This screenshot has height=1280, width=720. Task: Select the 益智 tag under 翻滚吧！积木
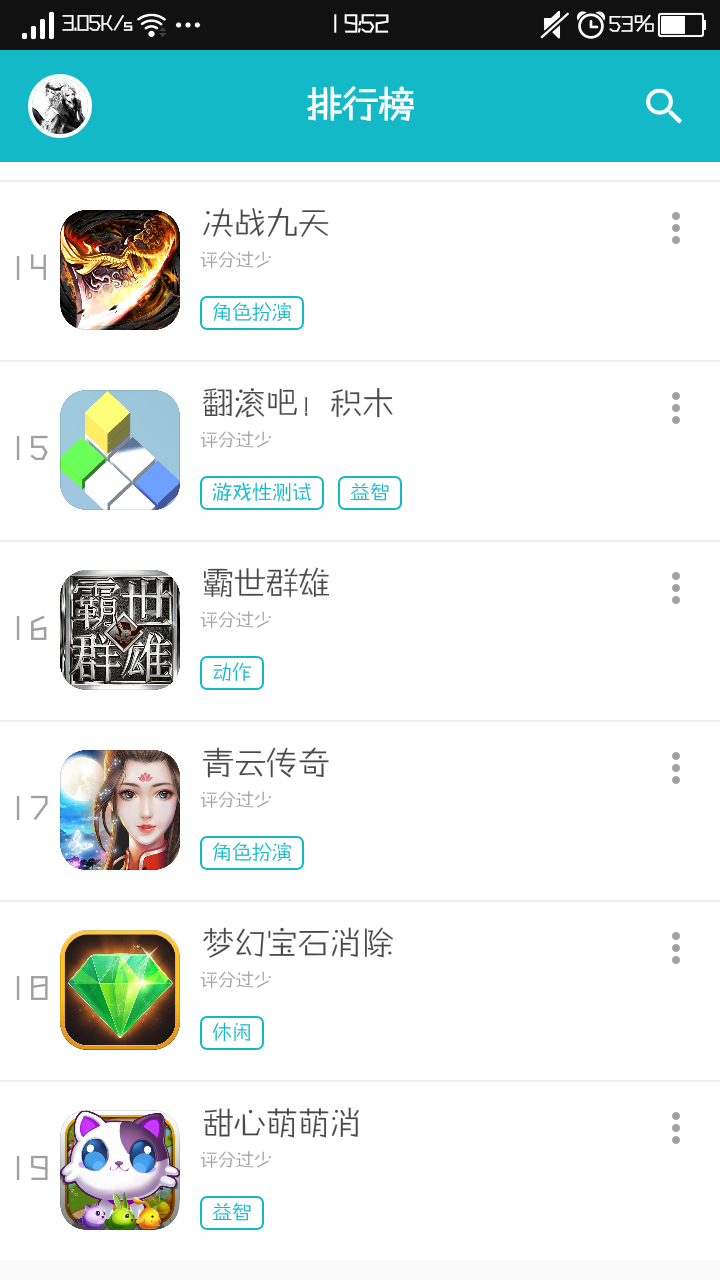(370, 493)
